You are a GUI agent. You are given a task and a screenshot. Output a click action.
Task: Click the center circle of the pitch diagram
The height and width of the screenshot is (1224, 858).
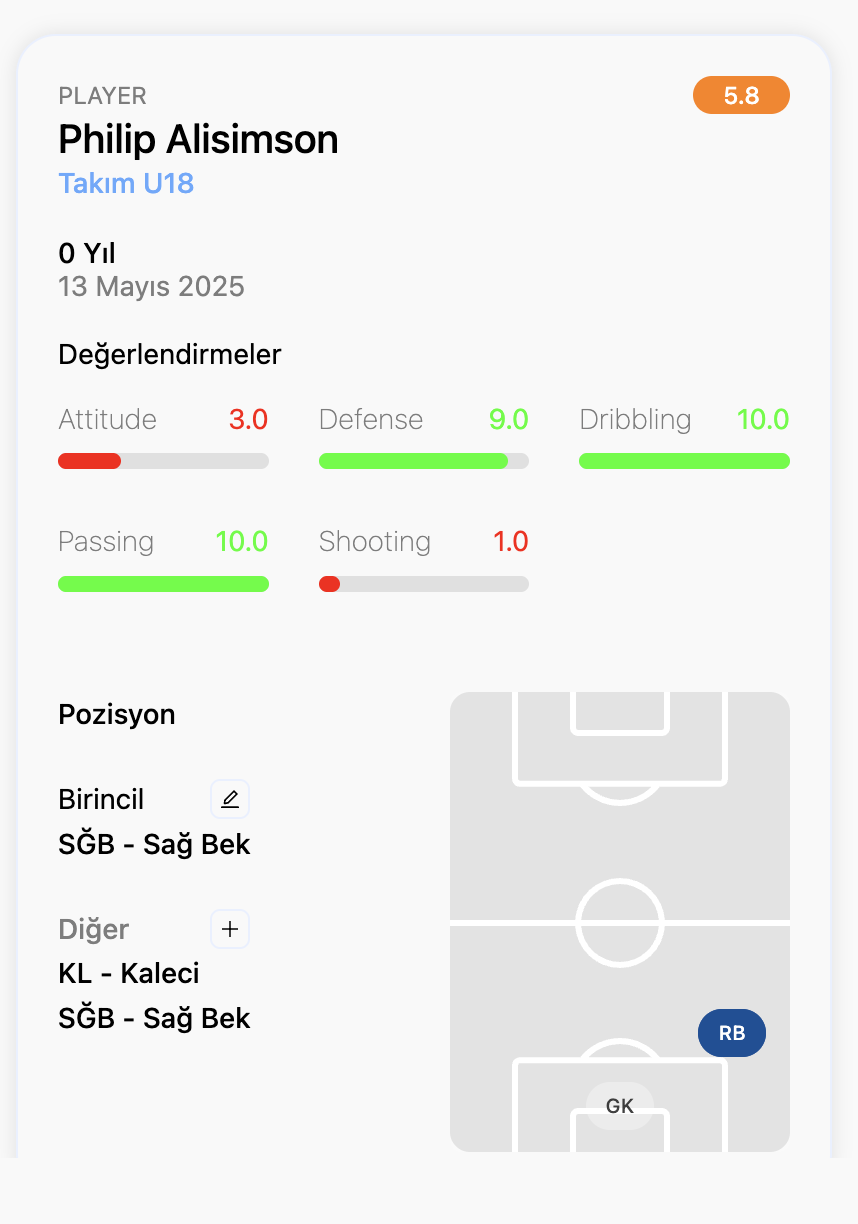[x=620, y=921]
